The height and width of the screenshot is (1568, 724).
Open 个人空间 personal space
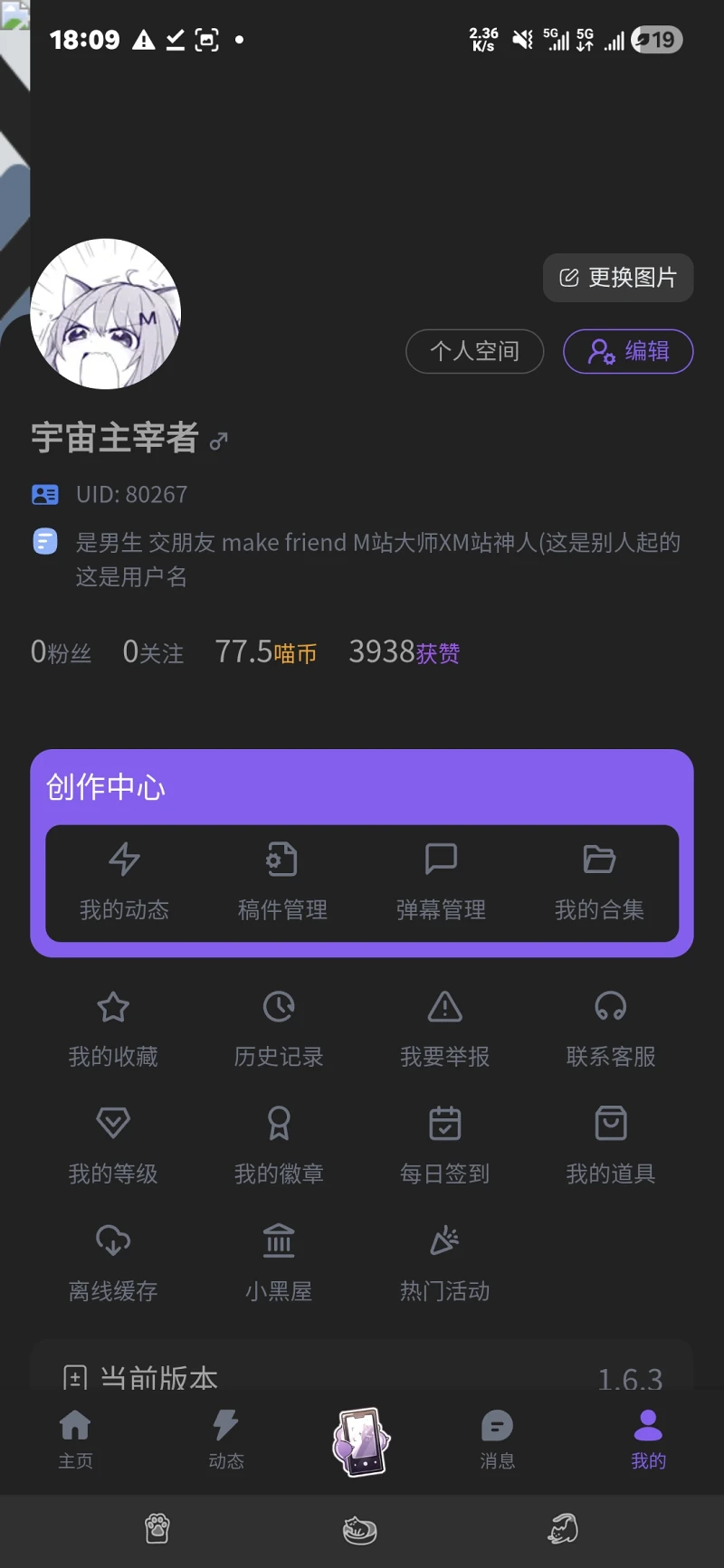475,352
